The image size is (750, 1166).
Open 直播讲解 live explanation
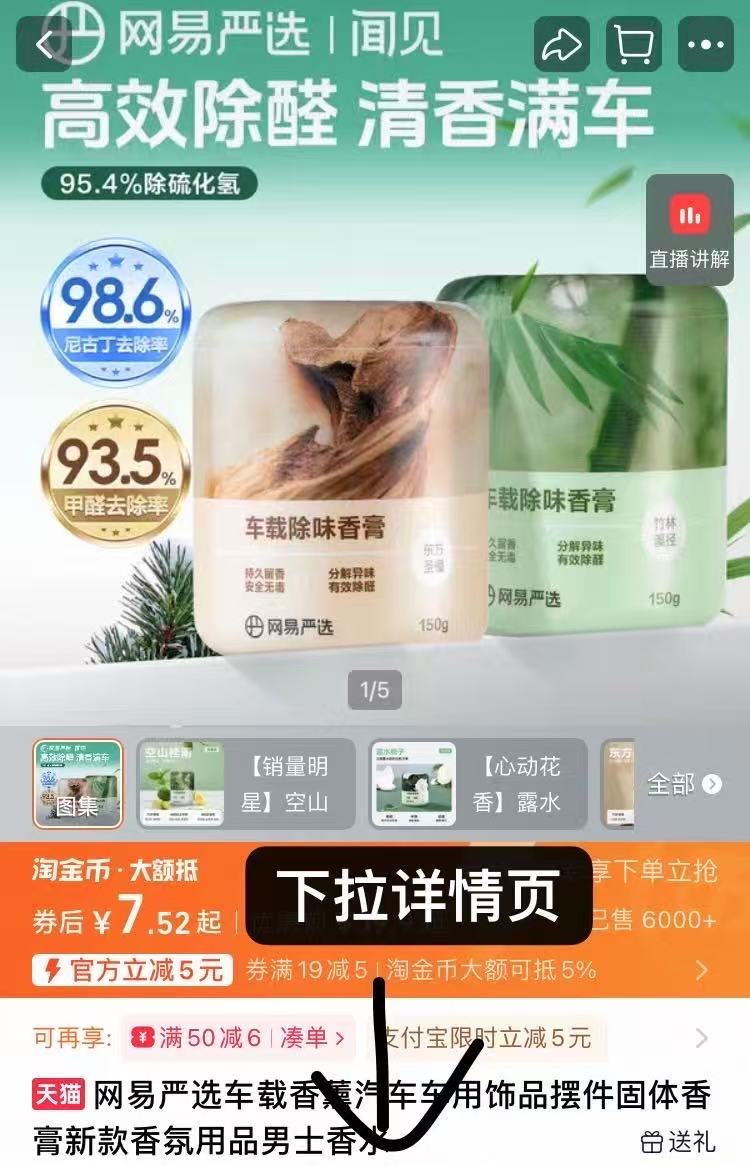[690, 232]
